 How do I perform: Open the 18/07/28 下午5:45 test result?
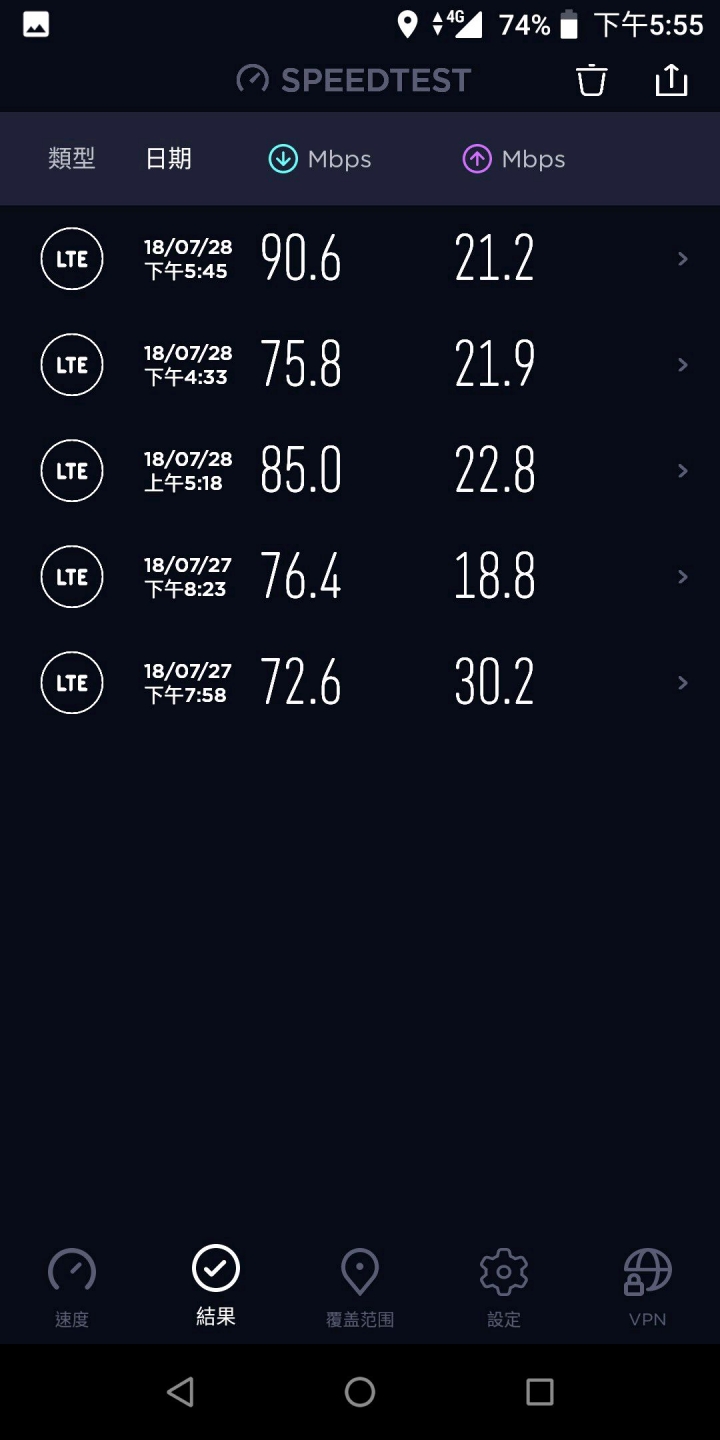click(x=360, y=259)
